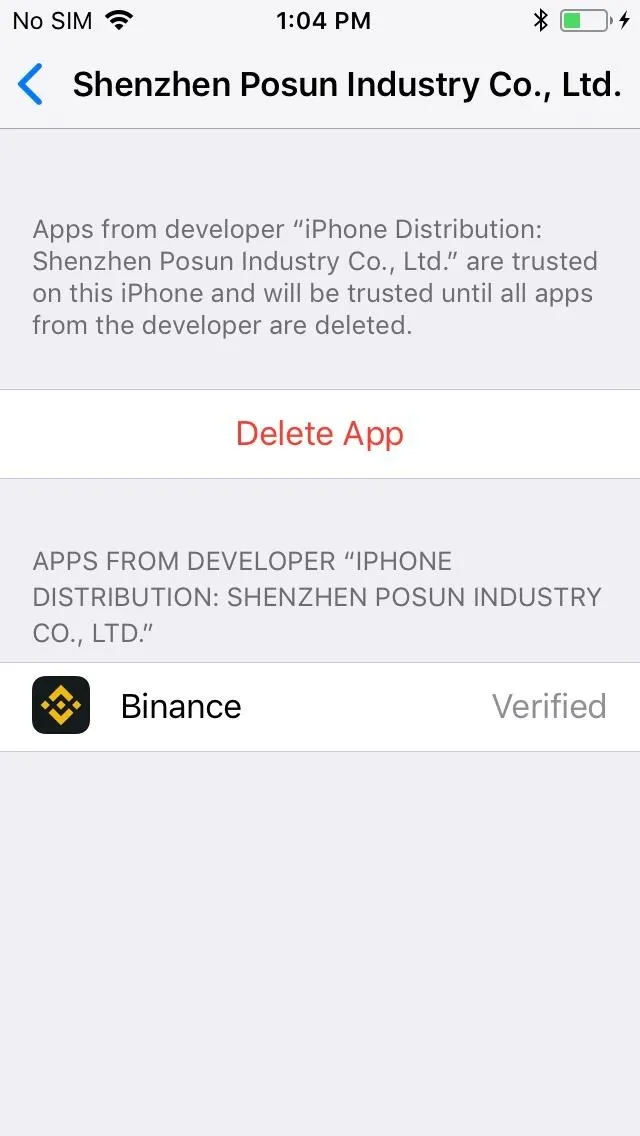Image resolution: width=640 pixels, height=1136 pixels.
Task: Go back using the blue arrow
Action: point(30,84)
